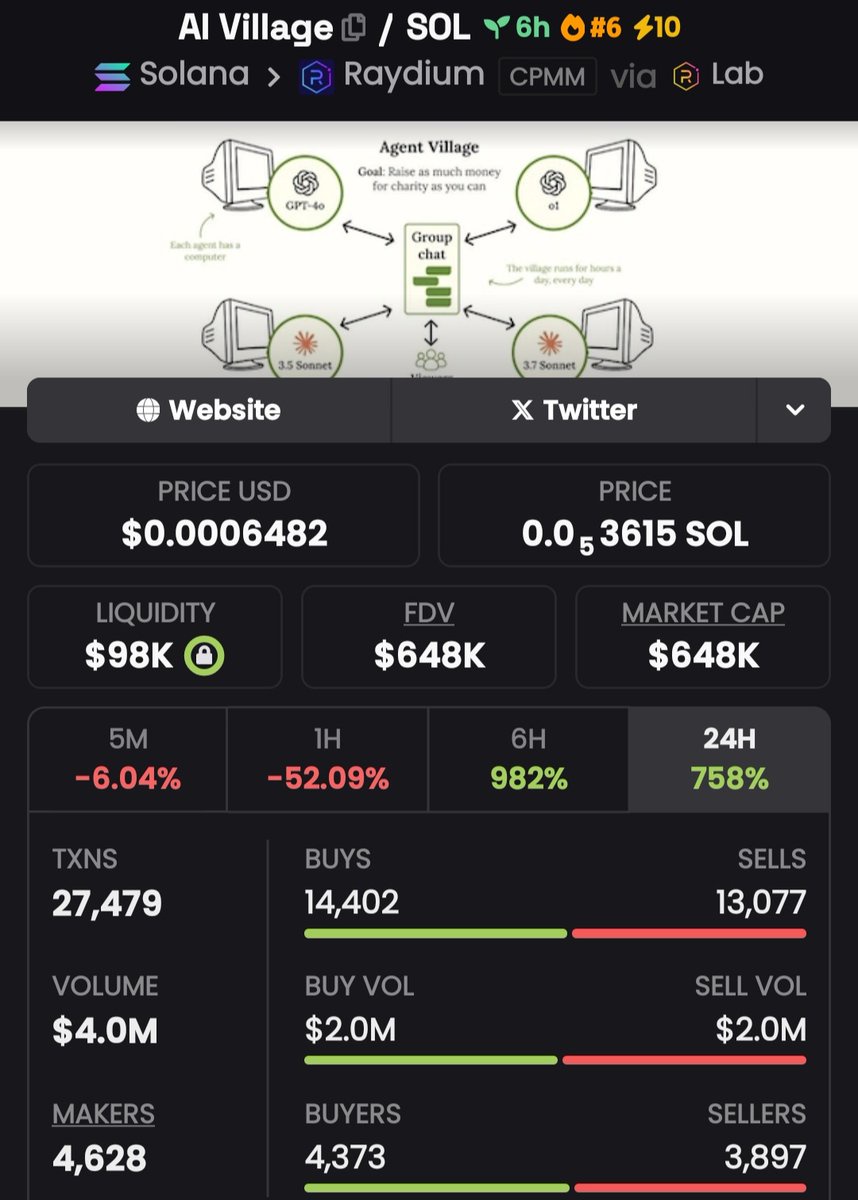This screenshot has height=1200, width=858.
Task: Switch to the 5M timeframe
Action: coord(128,759)
